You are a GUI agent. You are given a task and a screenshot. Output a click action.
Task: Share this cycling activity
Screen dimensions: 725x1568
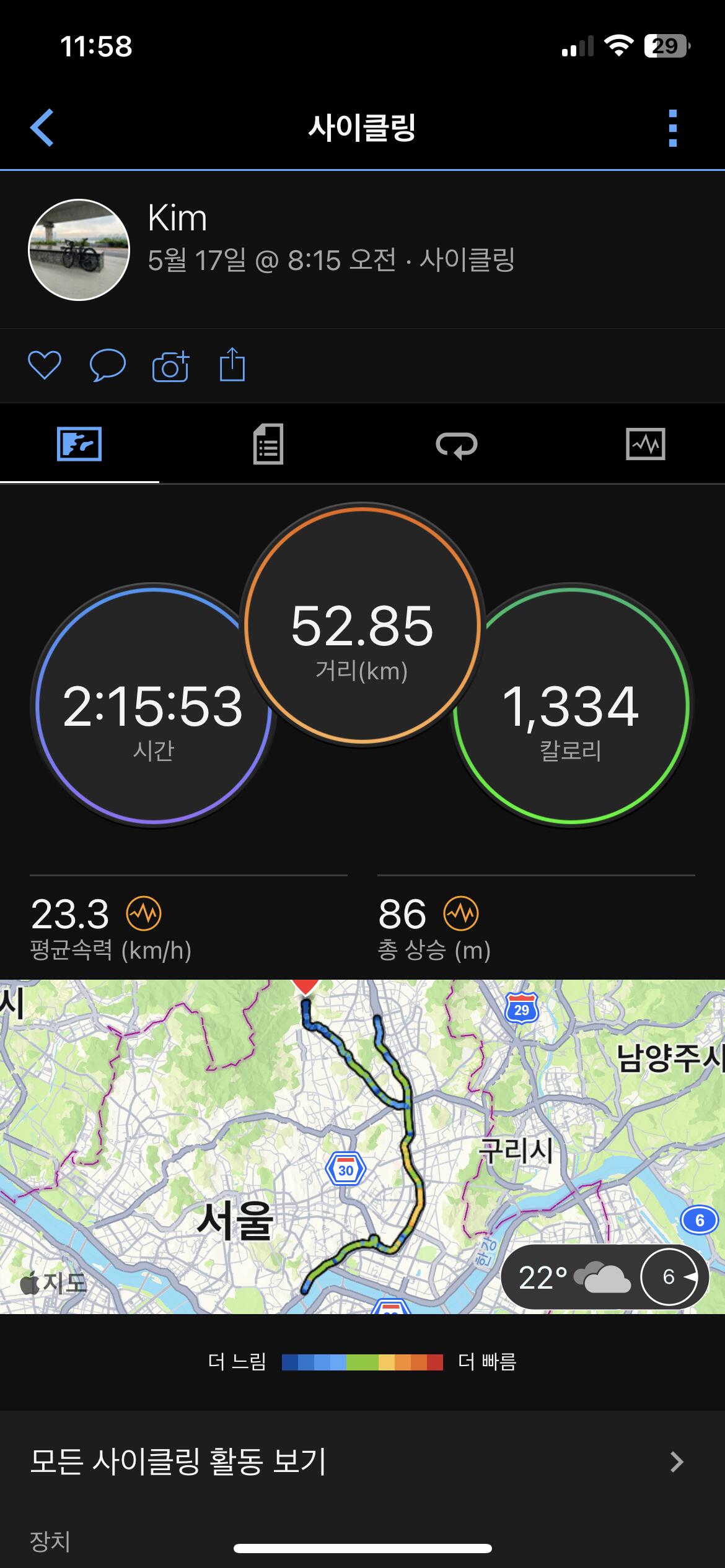pos(232,365)
